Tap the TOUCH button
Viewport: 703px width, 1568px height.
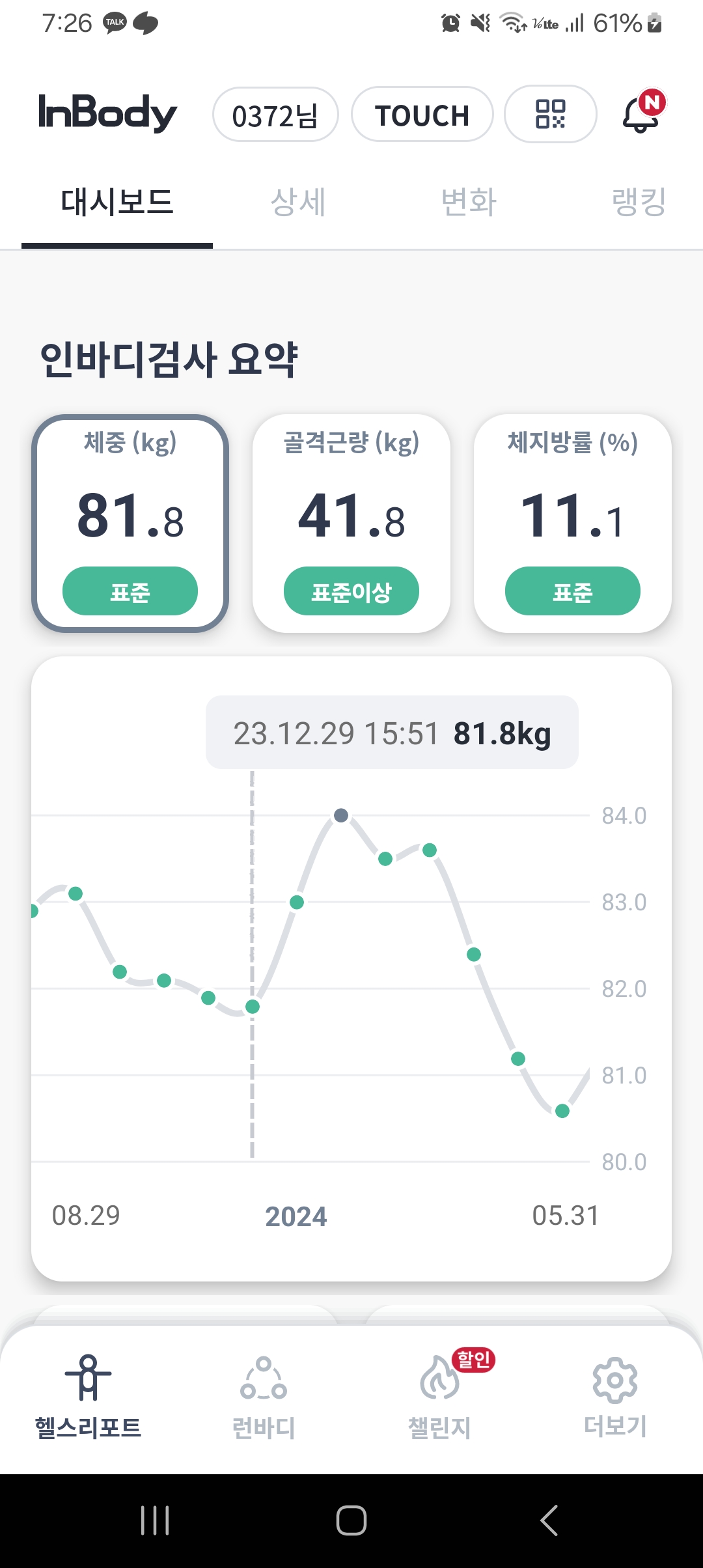[x=422, y=115]
